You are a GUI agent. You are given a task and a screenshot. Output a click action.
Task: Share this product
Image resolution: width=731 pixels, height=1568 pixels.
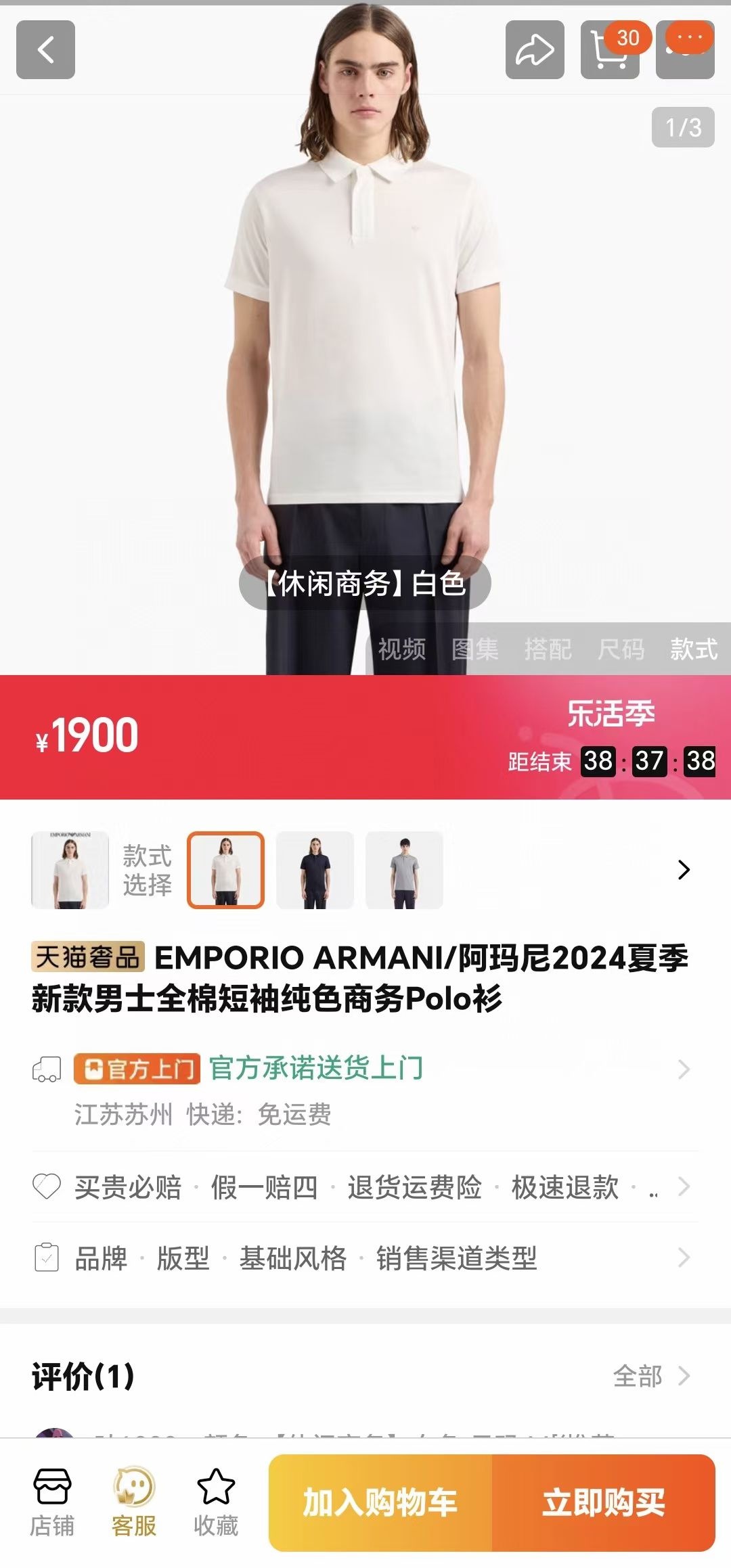[x=535, y=49]
